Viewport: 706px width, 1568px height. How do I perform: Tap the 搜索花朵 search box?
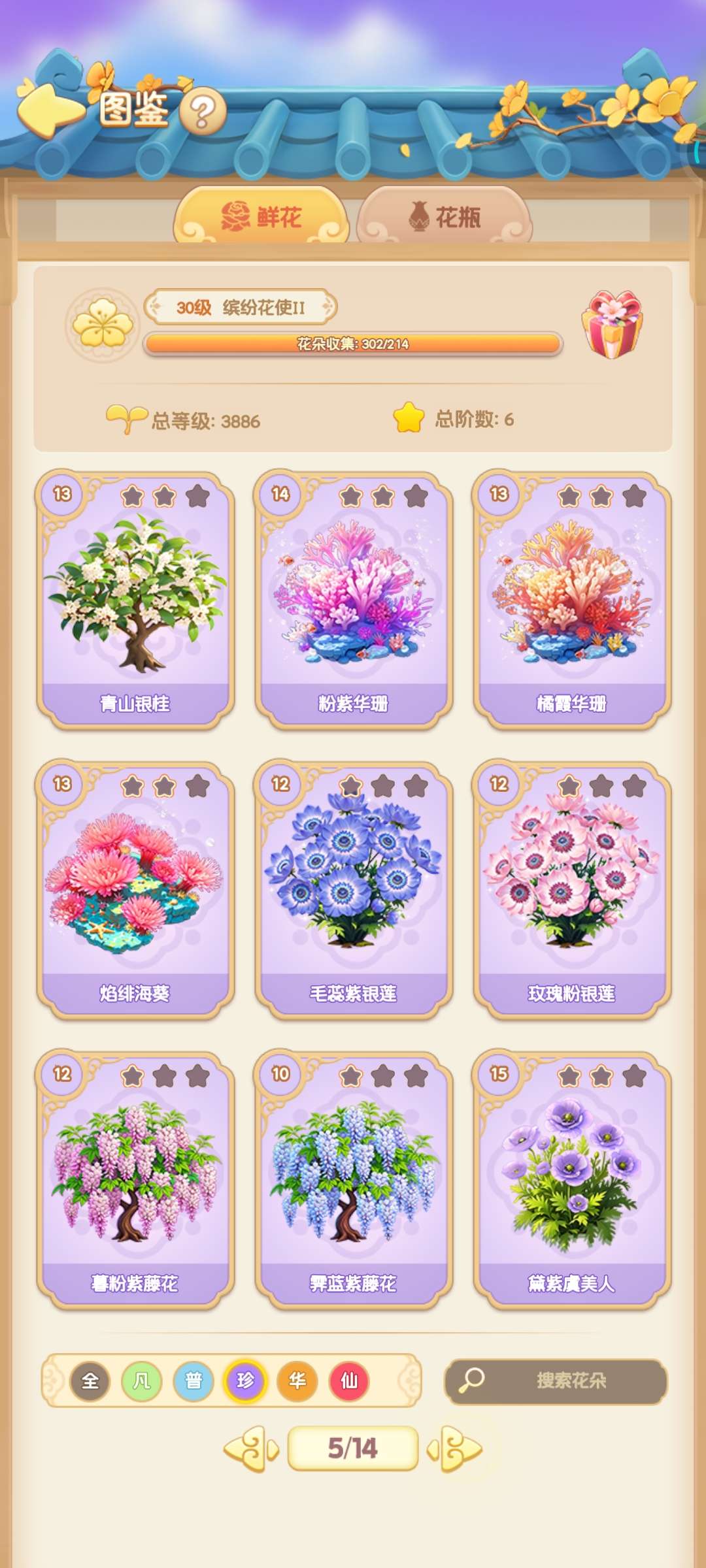[556, 1380]
